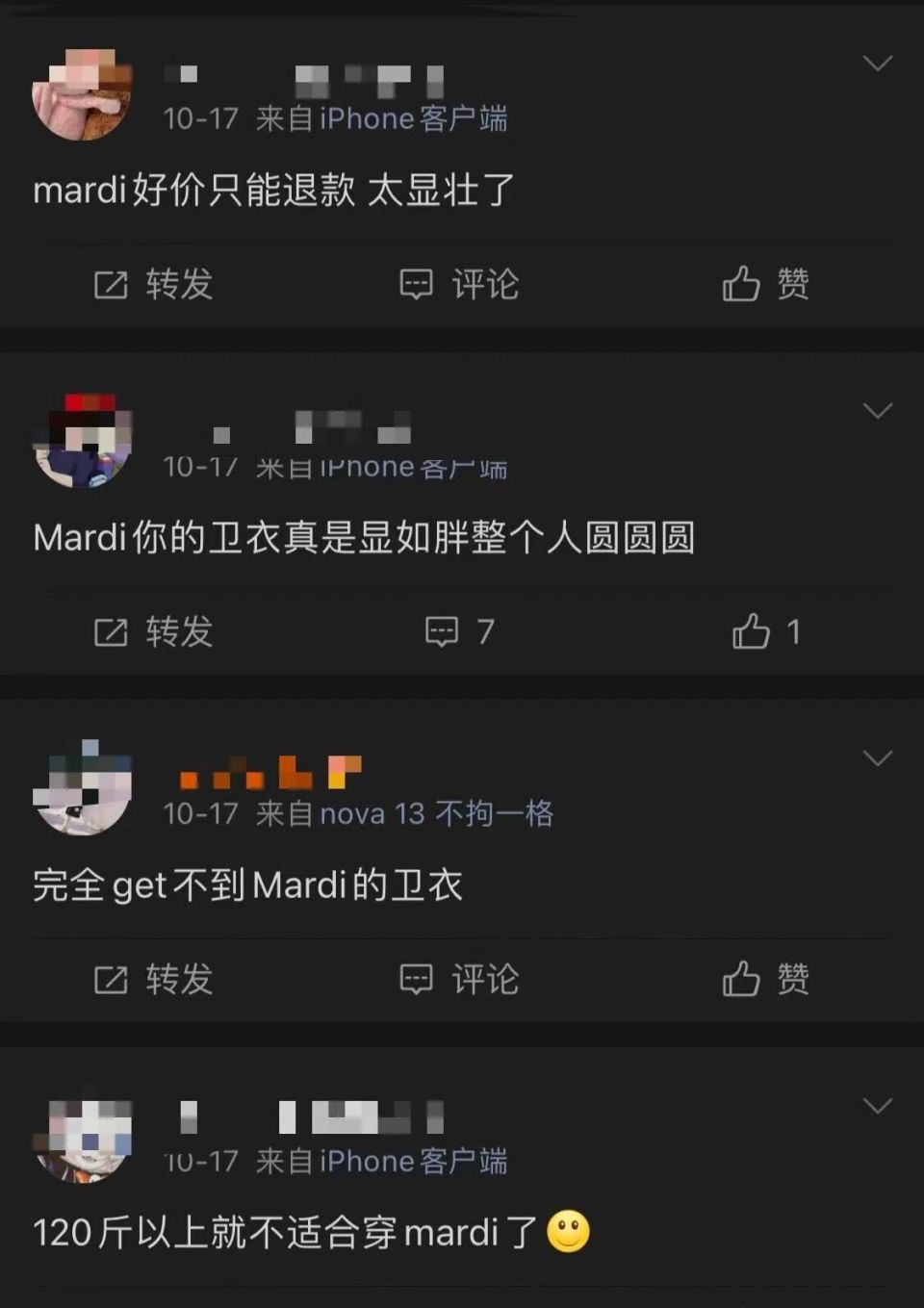The height and width of the screenshot is (1308, 924).
Task: Expand the options chevron on the first post
Action: tap(877, 64)
